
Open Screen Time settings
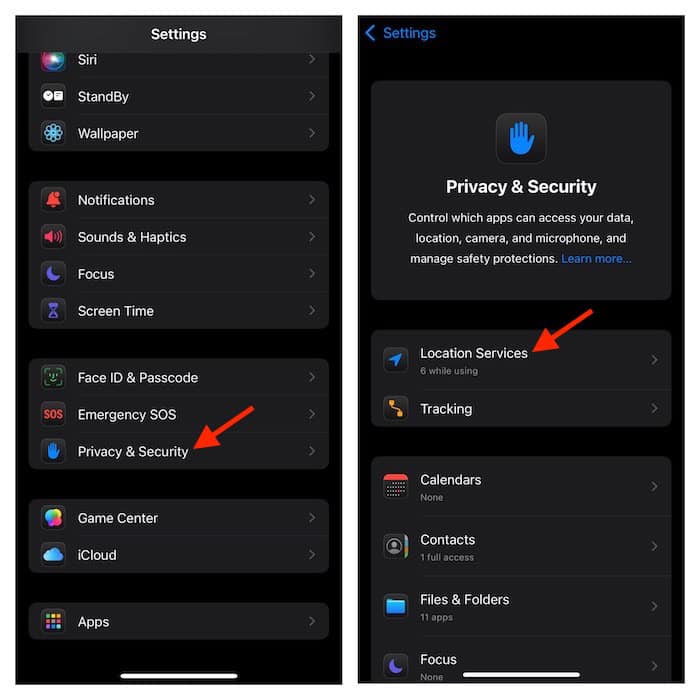178,311
